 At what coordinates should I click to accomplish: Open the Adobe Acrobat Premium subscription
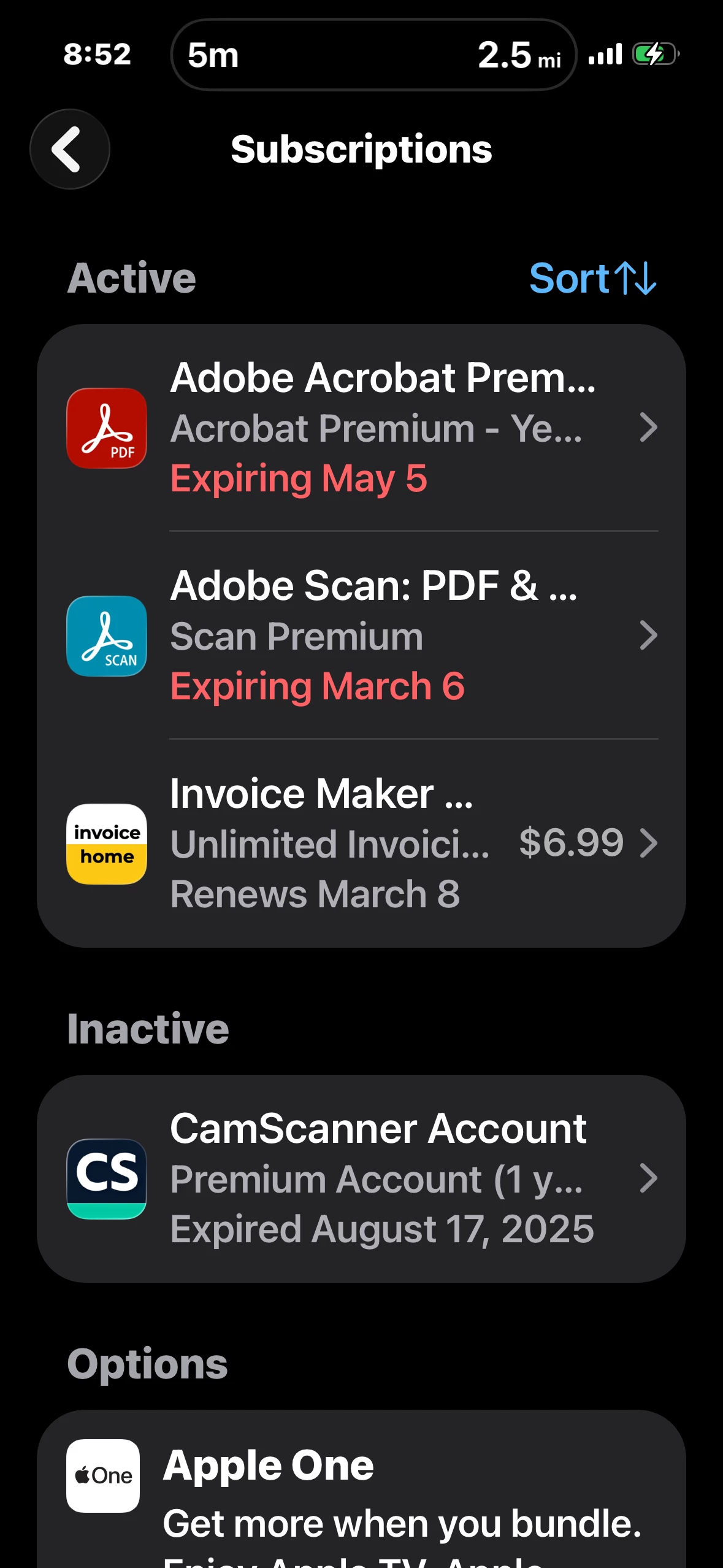362,428
